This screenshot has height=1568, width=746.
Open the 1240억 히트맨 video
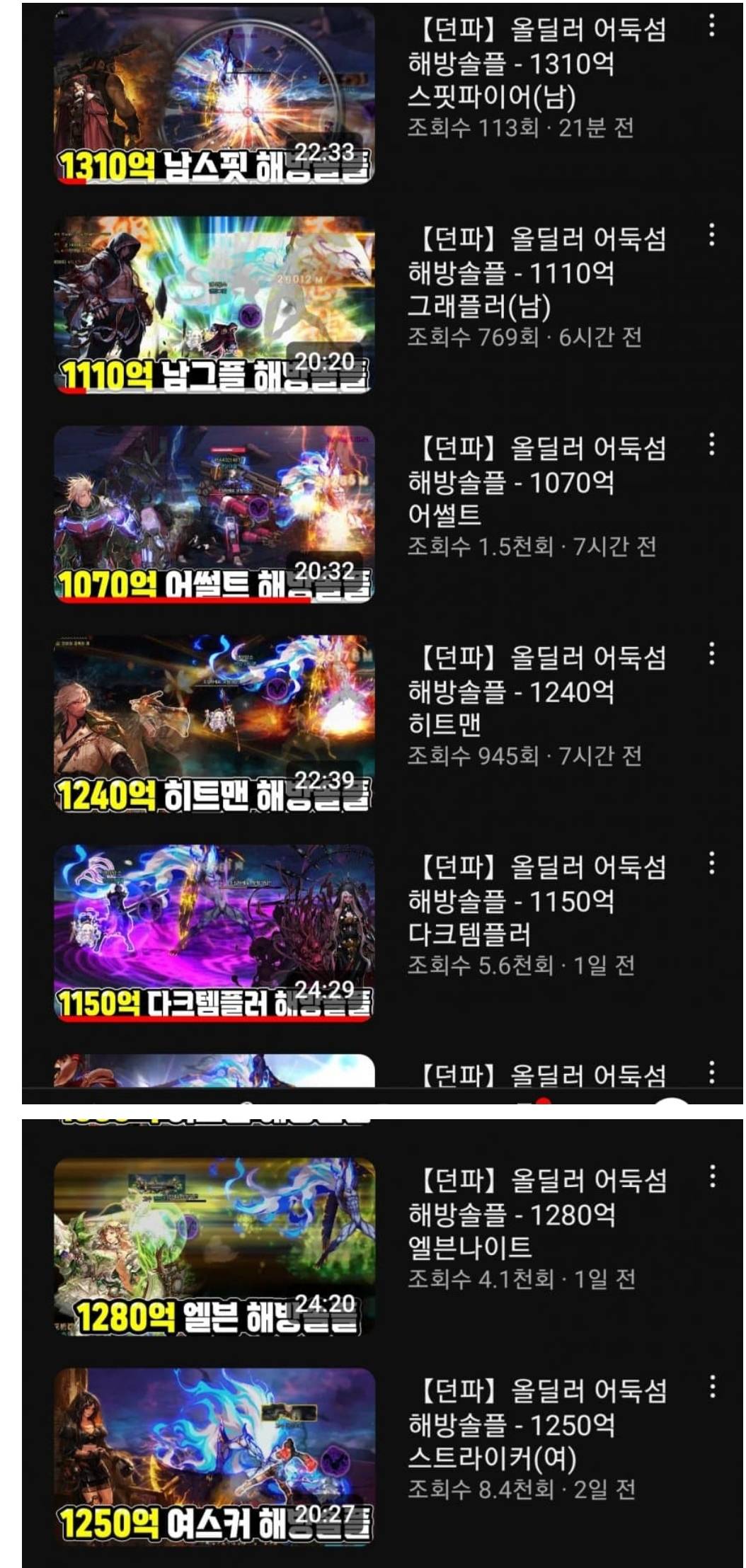(x=214, y=723)
